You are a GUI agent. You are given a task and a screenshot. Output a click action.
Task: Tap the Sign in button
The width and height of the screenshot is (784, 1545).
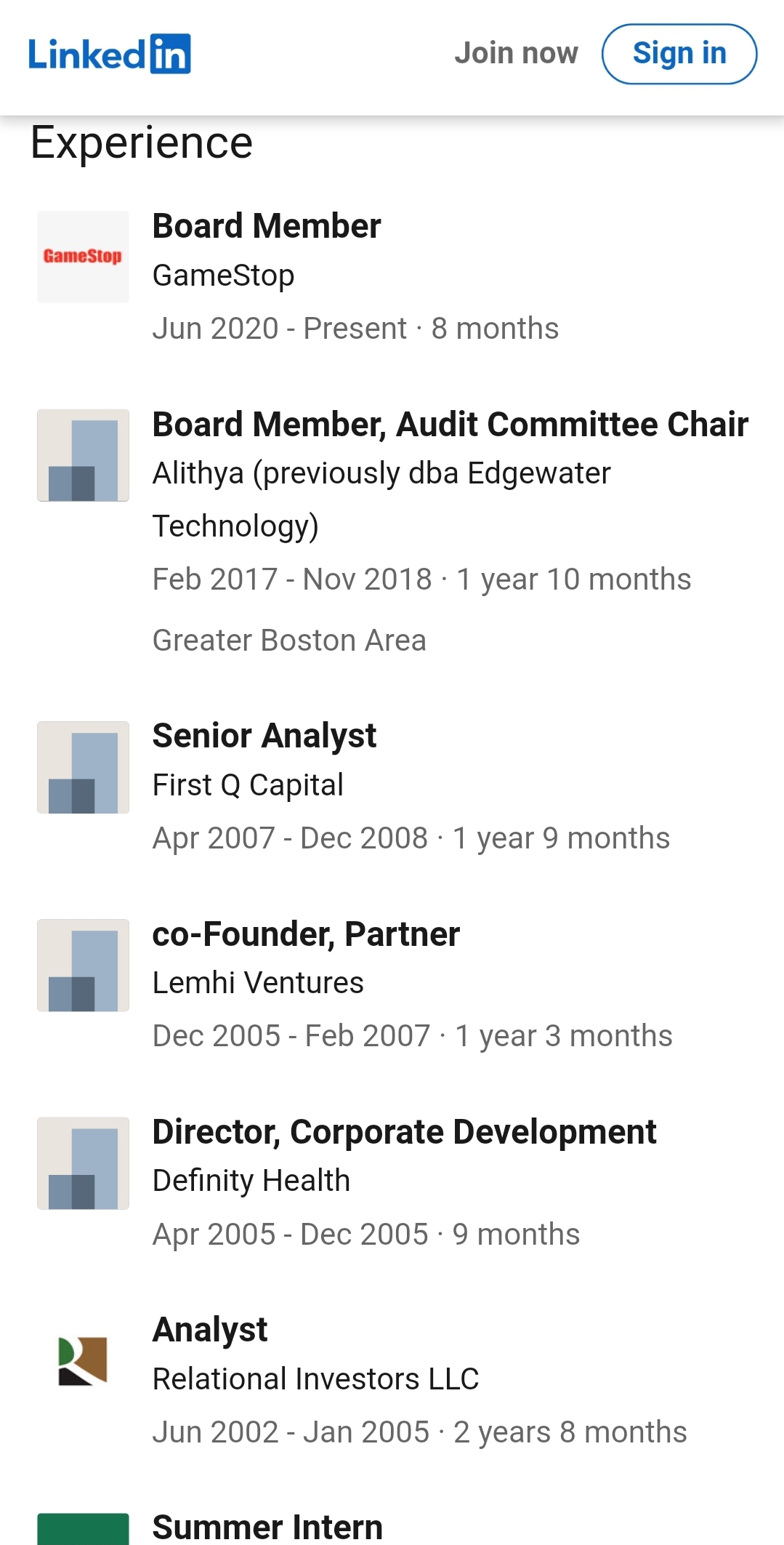click(x=679, y=54)
